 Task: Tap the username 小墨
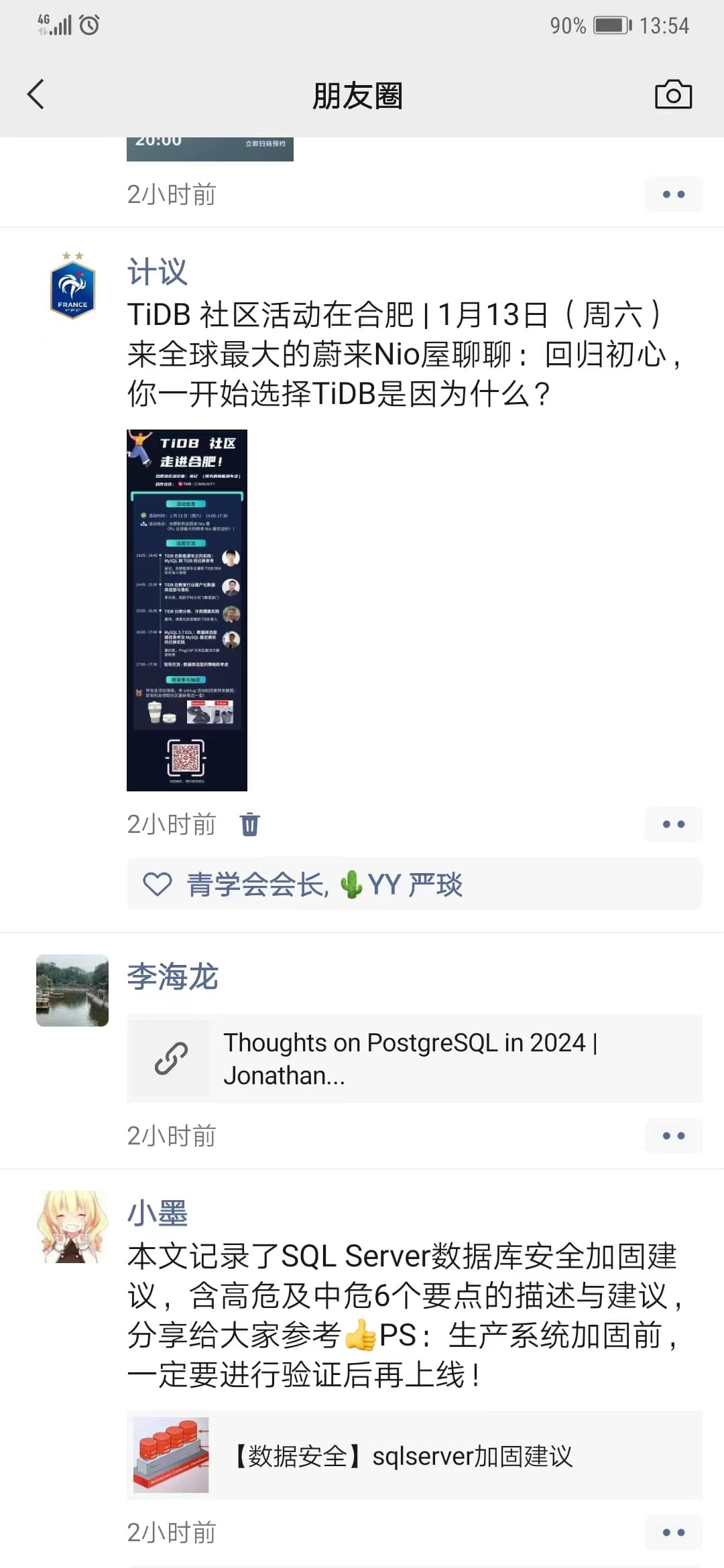(x=158, y=1214)
